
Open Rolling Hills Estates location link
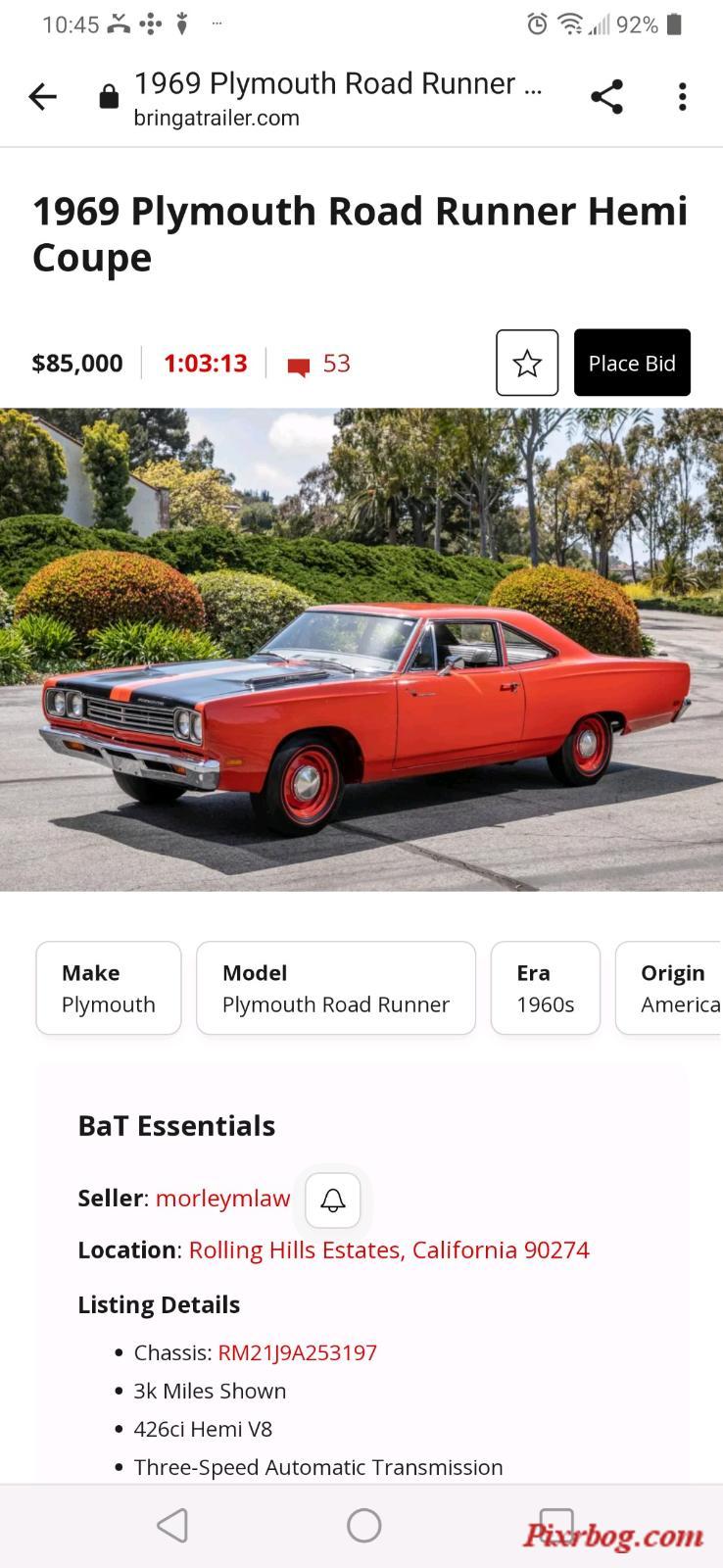click(389, 1250)
